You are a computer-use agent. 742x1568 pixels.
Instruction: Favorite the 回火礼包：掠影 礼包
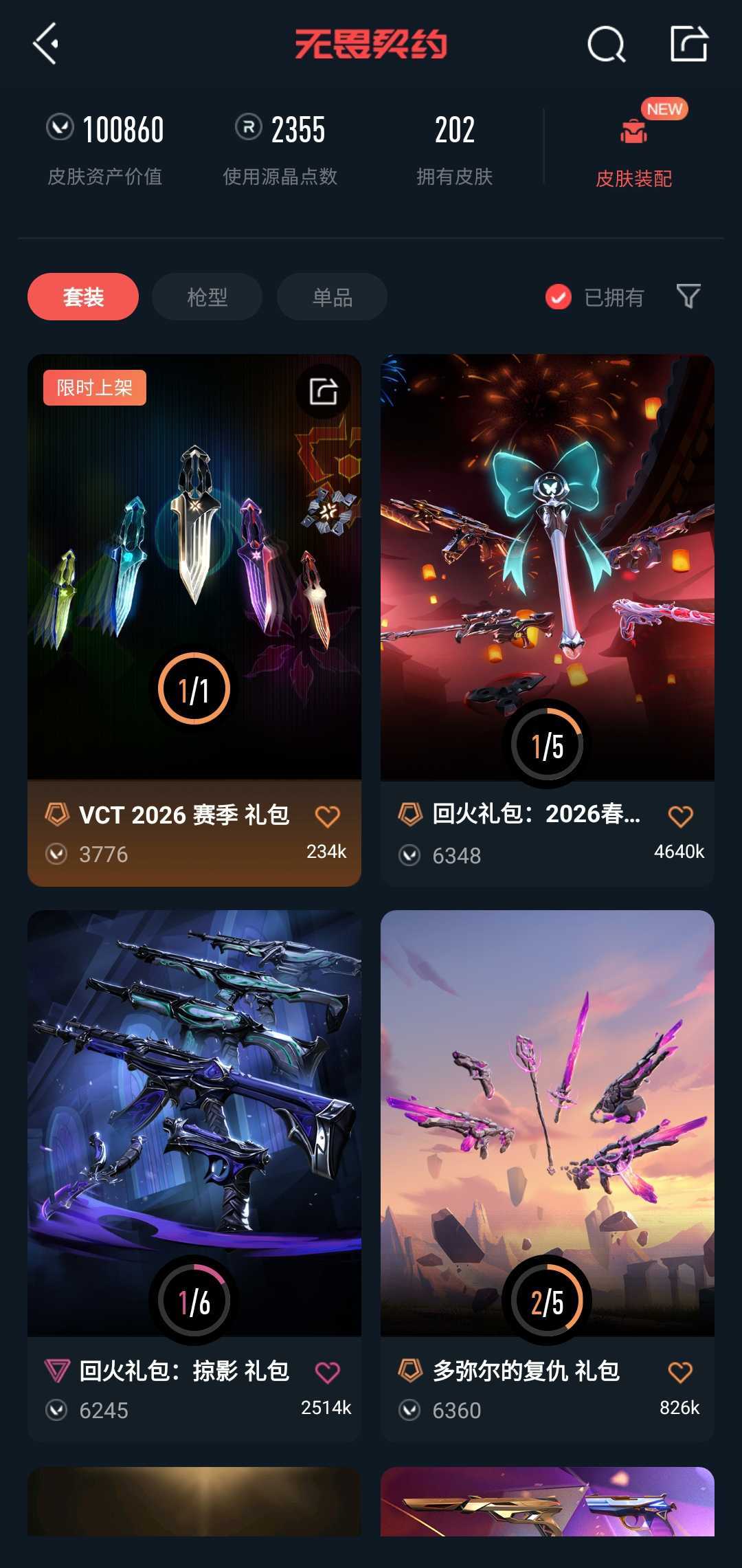coord(327,1372)
